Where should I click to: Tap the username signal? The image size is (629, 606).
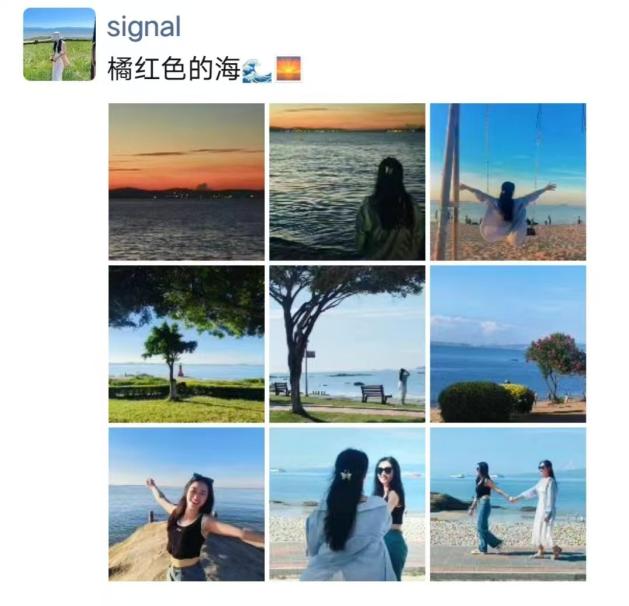(x=143, y=27)
